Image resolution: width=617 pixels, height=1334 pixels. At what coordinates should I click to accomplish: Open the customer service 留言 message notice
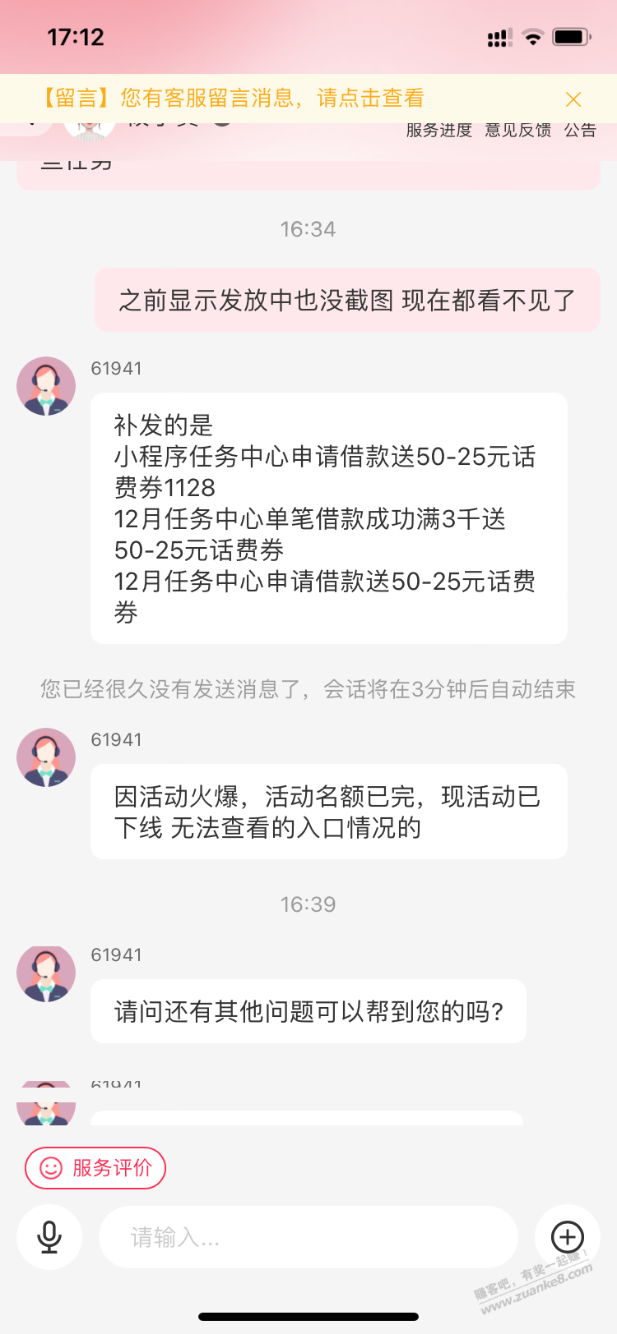(234, 98)
